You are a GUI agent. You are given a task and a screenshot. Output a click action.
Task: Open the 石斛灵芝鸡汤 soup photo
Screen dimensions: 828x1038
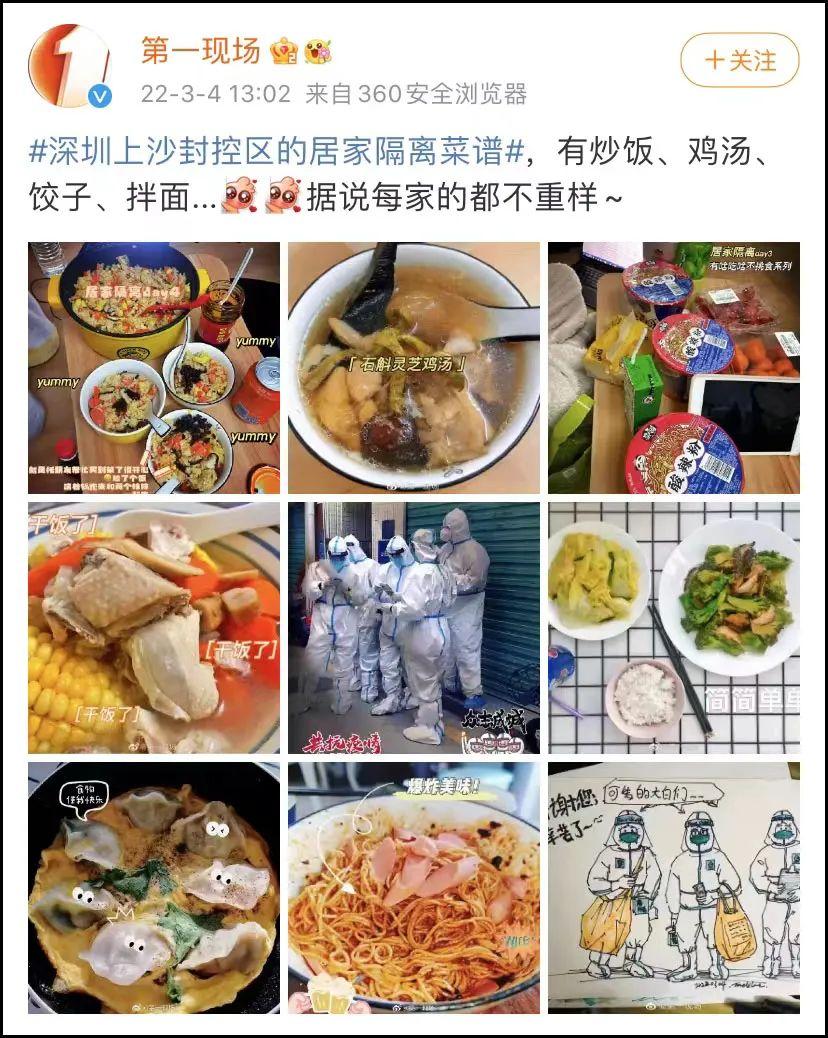click(x=413, y=367)
